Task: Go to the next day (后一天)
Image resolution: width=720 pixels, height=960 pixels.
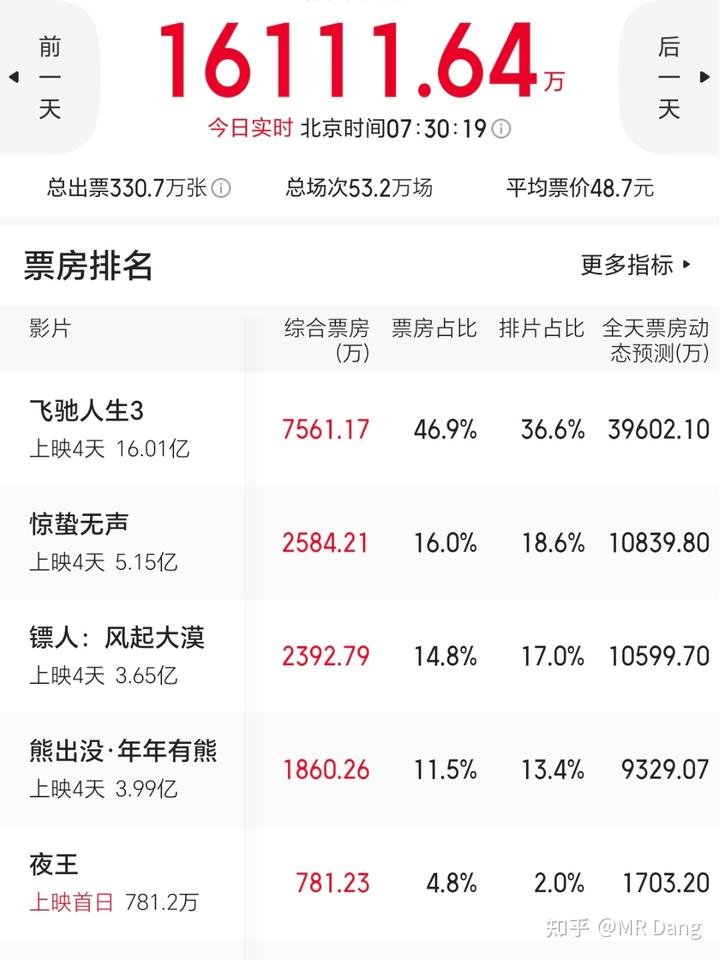Action: click(x=669, y=76)
